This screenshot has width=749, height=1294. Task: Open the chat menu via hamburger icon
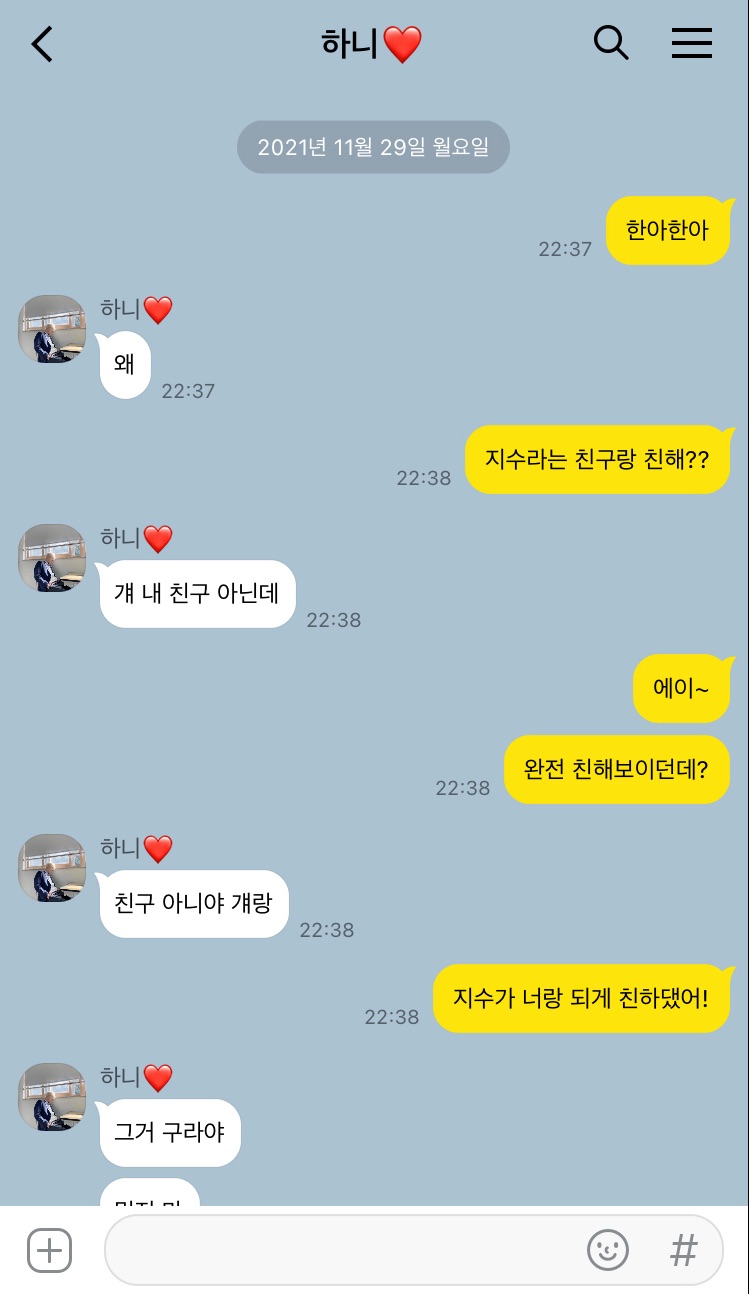pyautogui.click(x=691, y=44)
